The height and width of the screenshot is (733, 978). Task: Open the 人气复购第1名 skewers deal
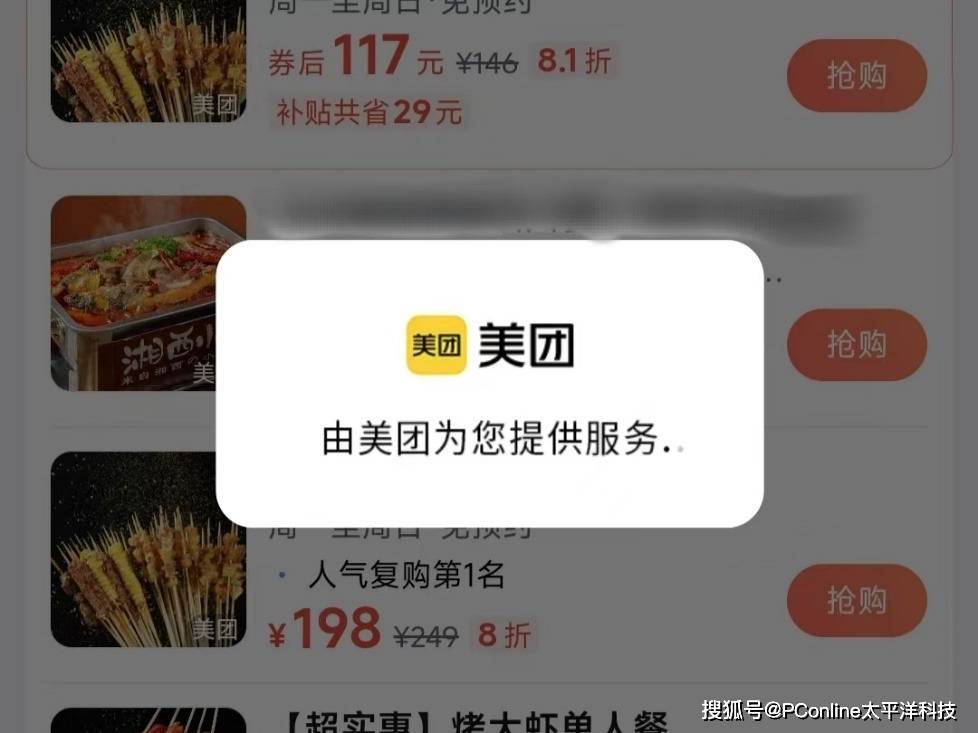tap(148, 549)
